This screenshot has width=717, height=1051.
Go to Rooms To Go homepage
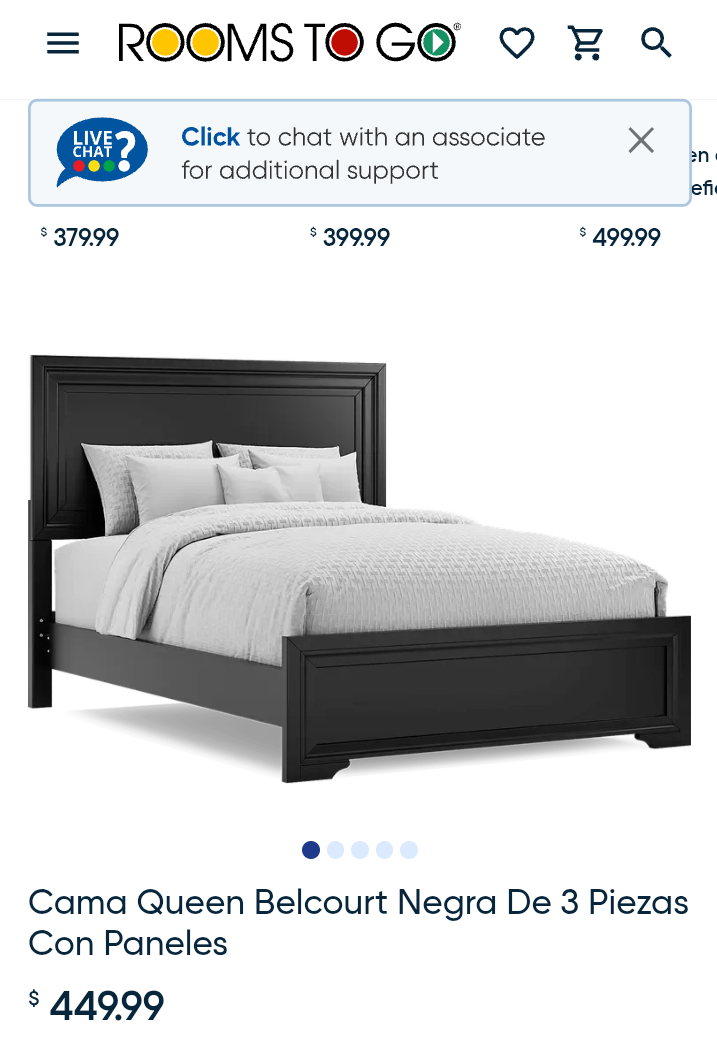coord(289,43)
